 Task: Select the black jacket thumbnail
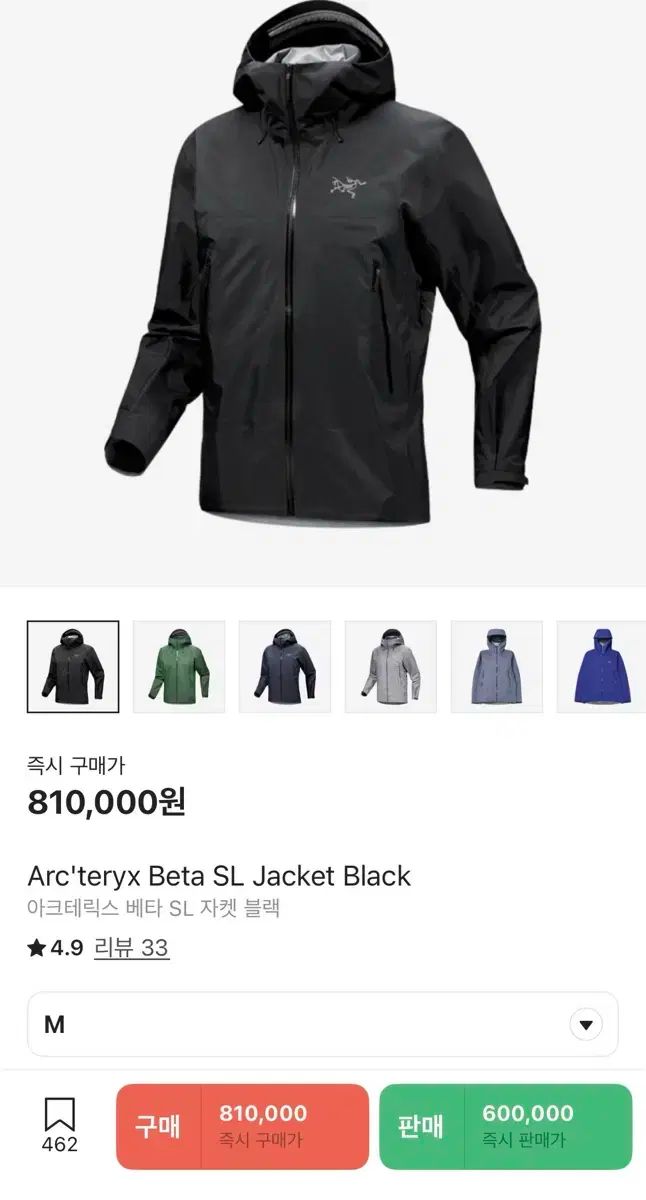pos(73,667)
